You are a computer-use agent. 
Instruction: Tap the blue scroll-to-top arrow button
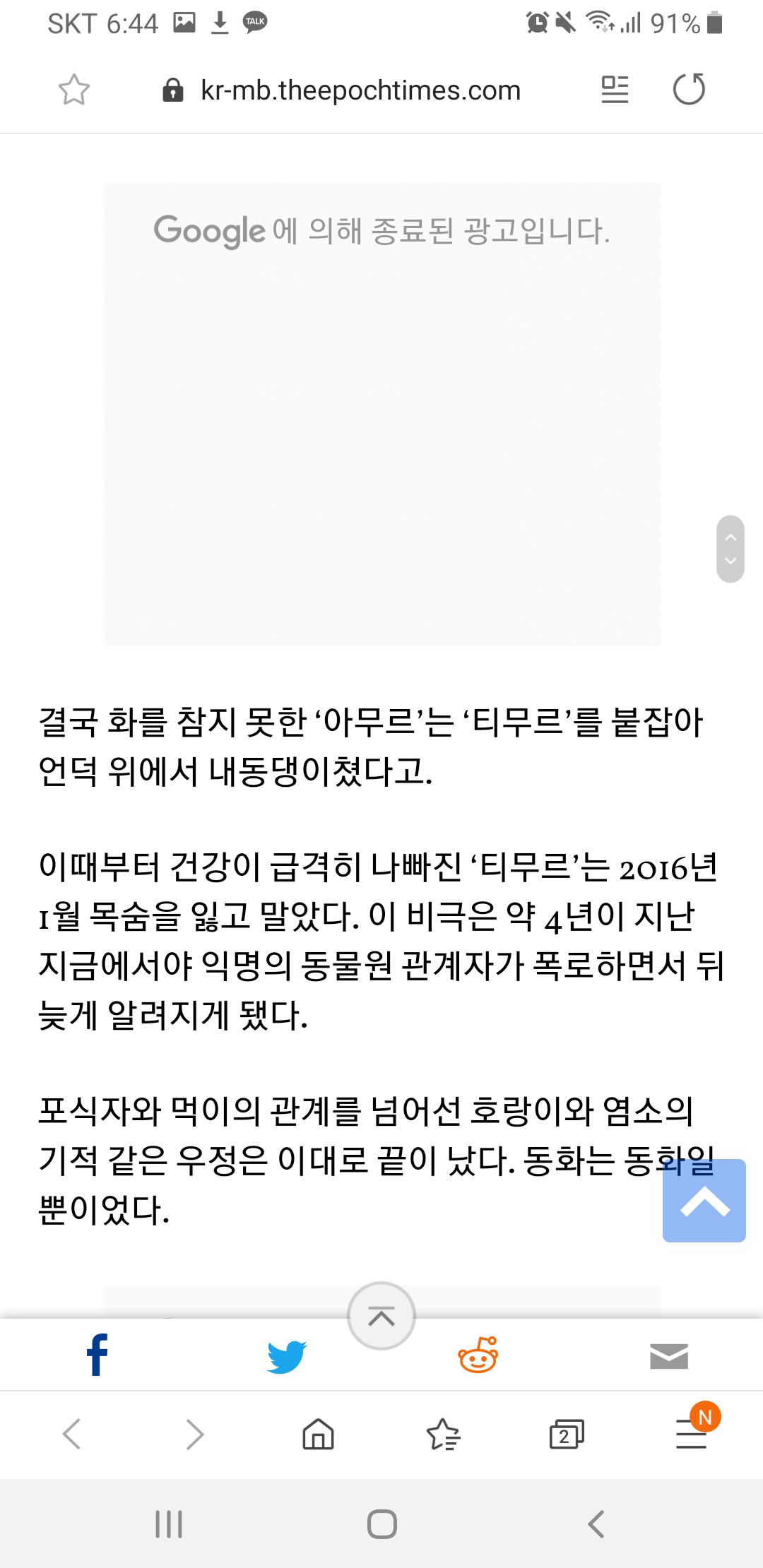coord(704,1201)
